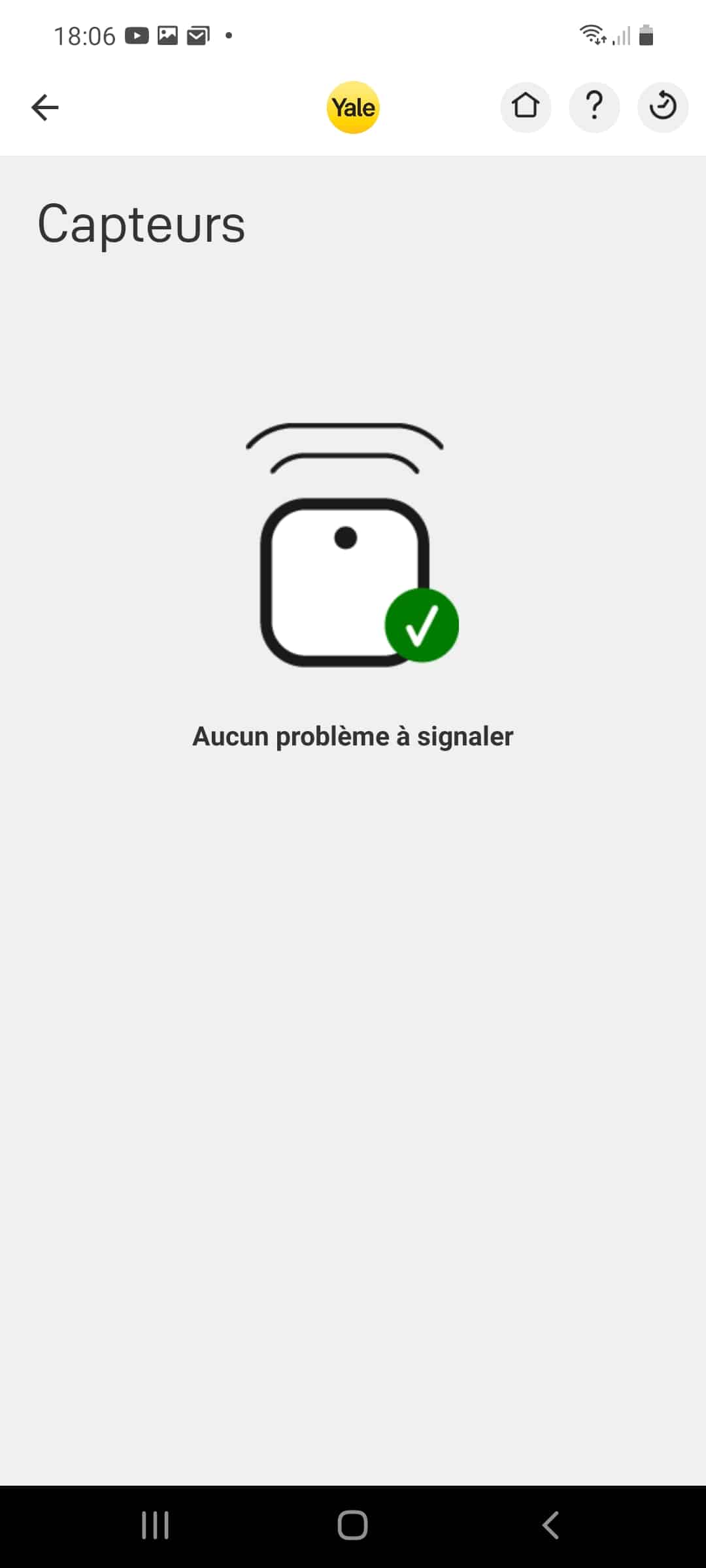Open the home icon in the toolbar
Viewport: 706px width, 1568px height.
526,107
